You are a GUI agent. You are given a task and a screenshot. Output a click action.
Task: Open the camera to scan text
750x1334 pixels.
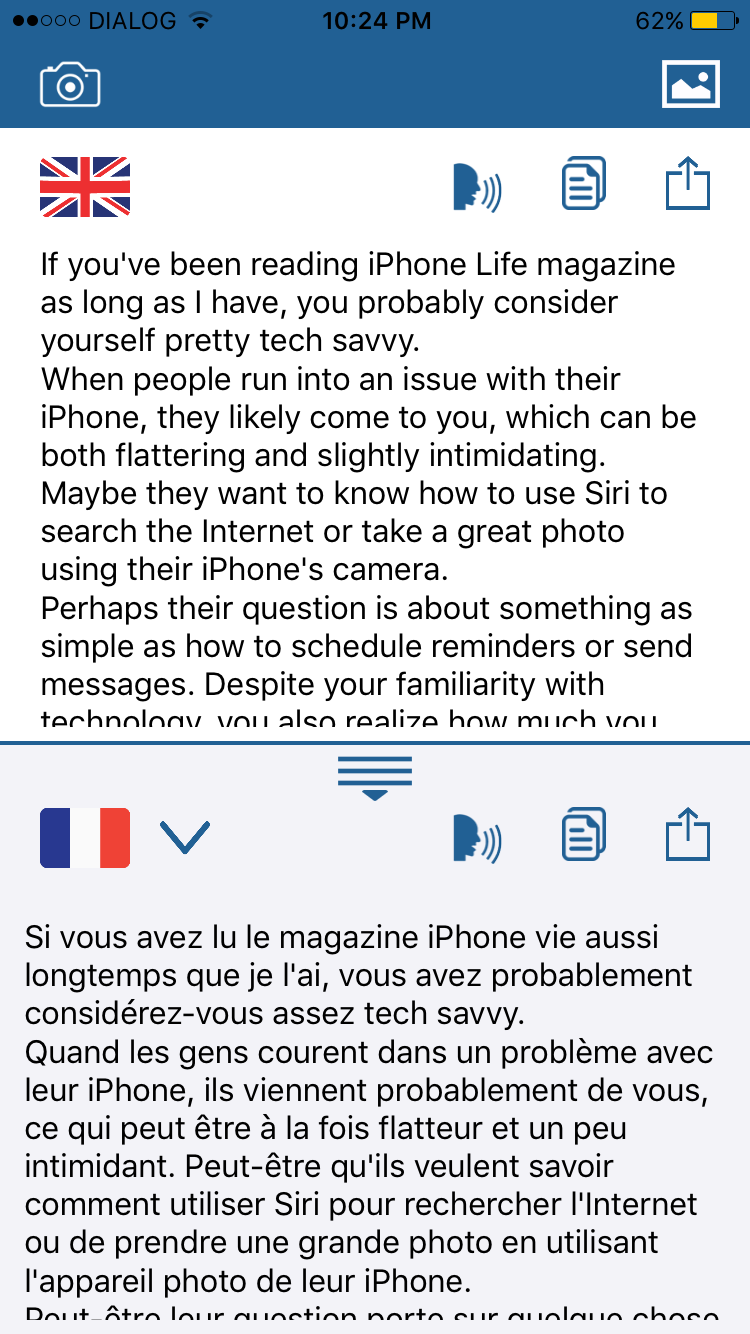point(70,85)
